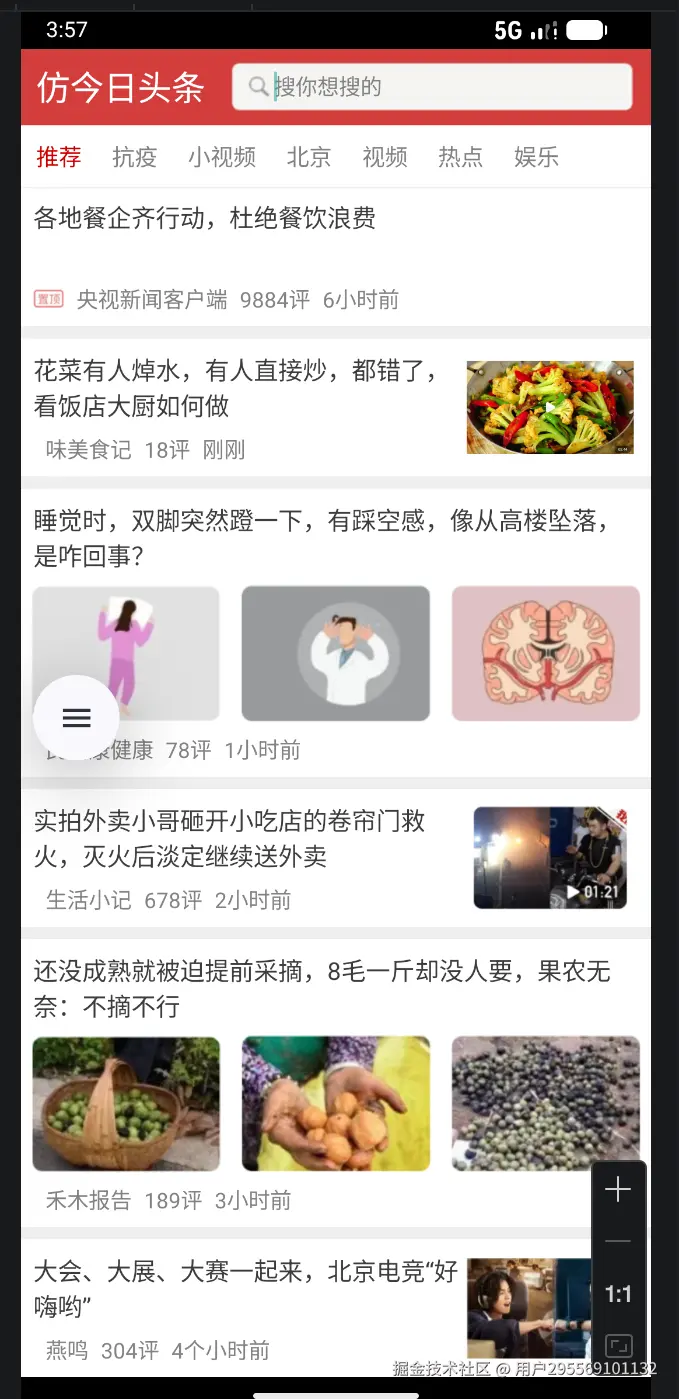Zoom out with the minus button
Image resolution: width=679 pixels, height=1399 pixels.
tap(618, 1241)
